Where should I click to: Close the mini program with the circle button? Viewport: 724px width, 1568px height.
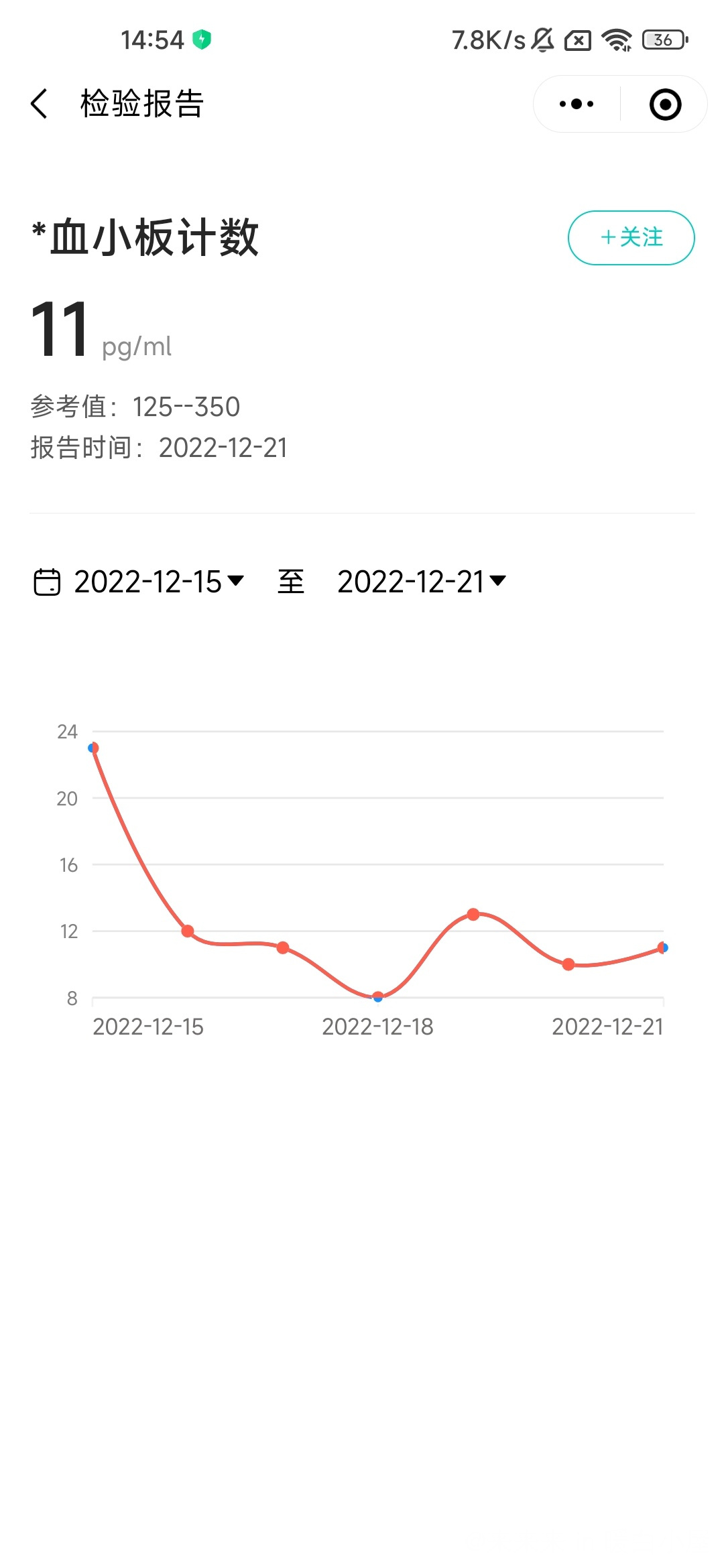pyautogui.click(x=666, y=104)
